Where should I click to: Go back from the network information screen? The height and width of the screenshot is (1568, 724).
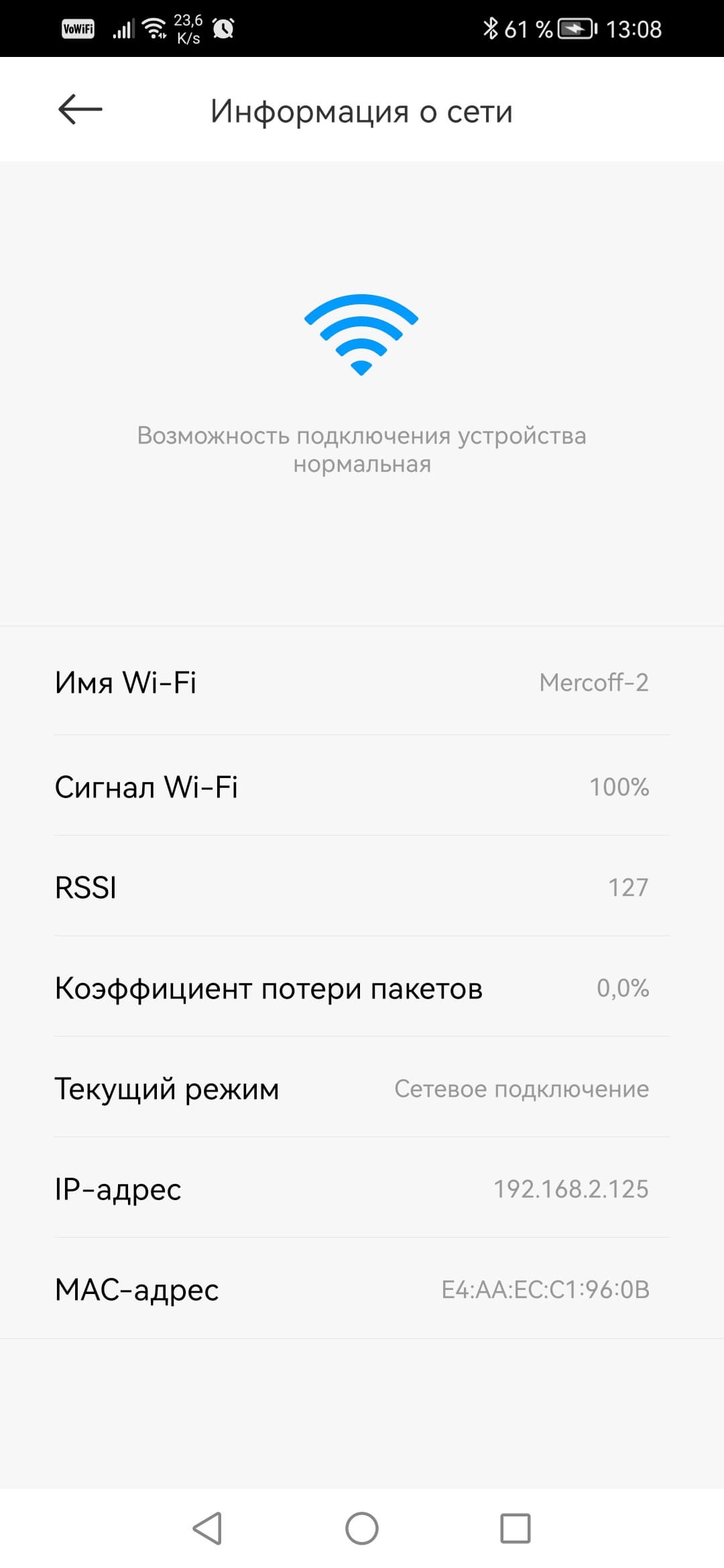pyautogui.click(x=80, y=110)
